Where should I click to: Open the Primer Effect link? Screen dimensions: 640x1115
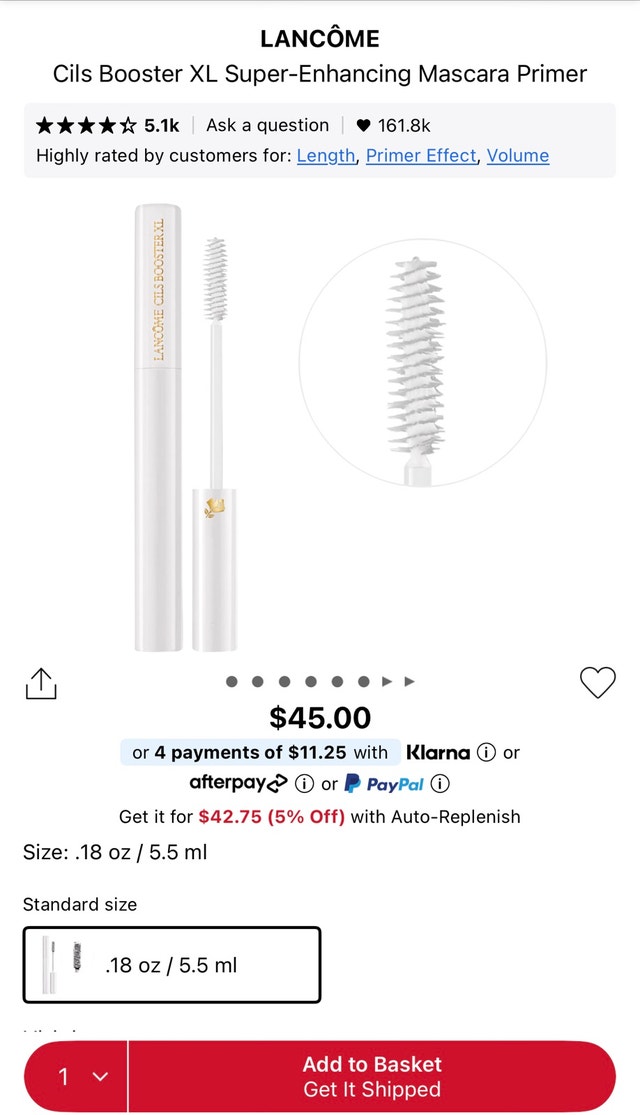(x=421, y=156)
